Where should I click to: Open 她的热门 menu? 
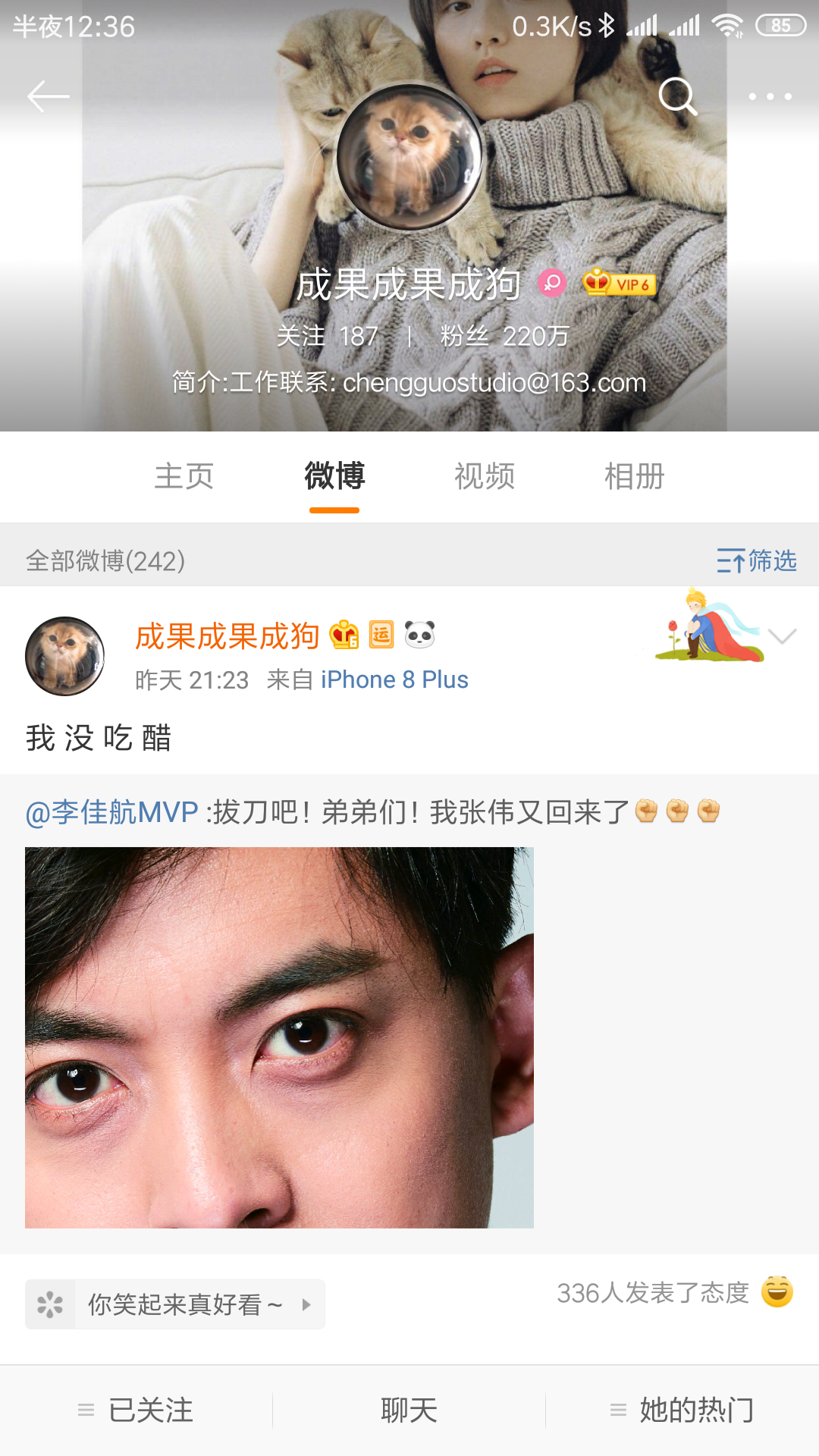coord(682,1410)
